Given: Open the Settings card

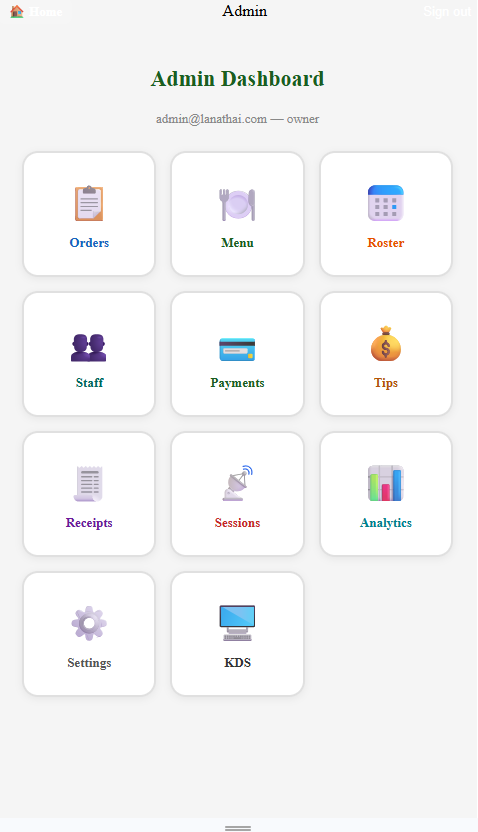Looking at the screenshot, I should click(89, 634).
